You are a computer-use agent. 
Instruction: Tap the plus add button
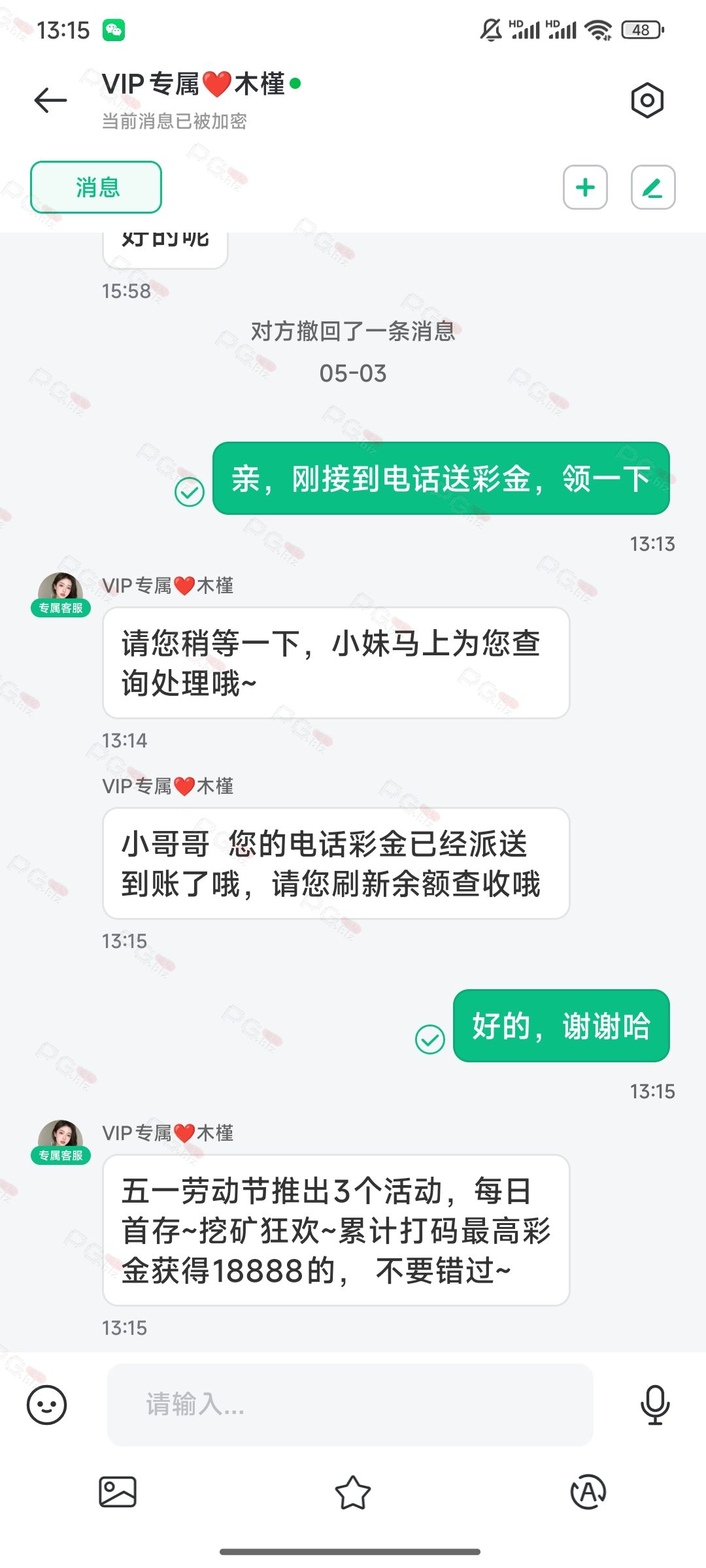585,188
